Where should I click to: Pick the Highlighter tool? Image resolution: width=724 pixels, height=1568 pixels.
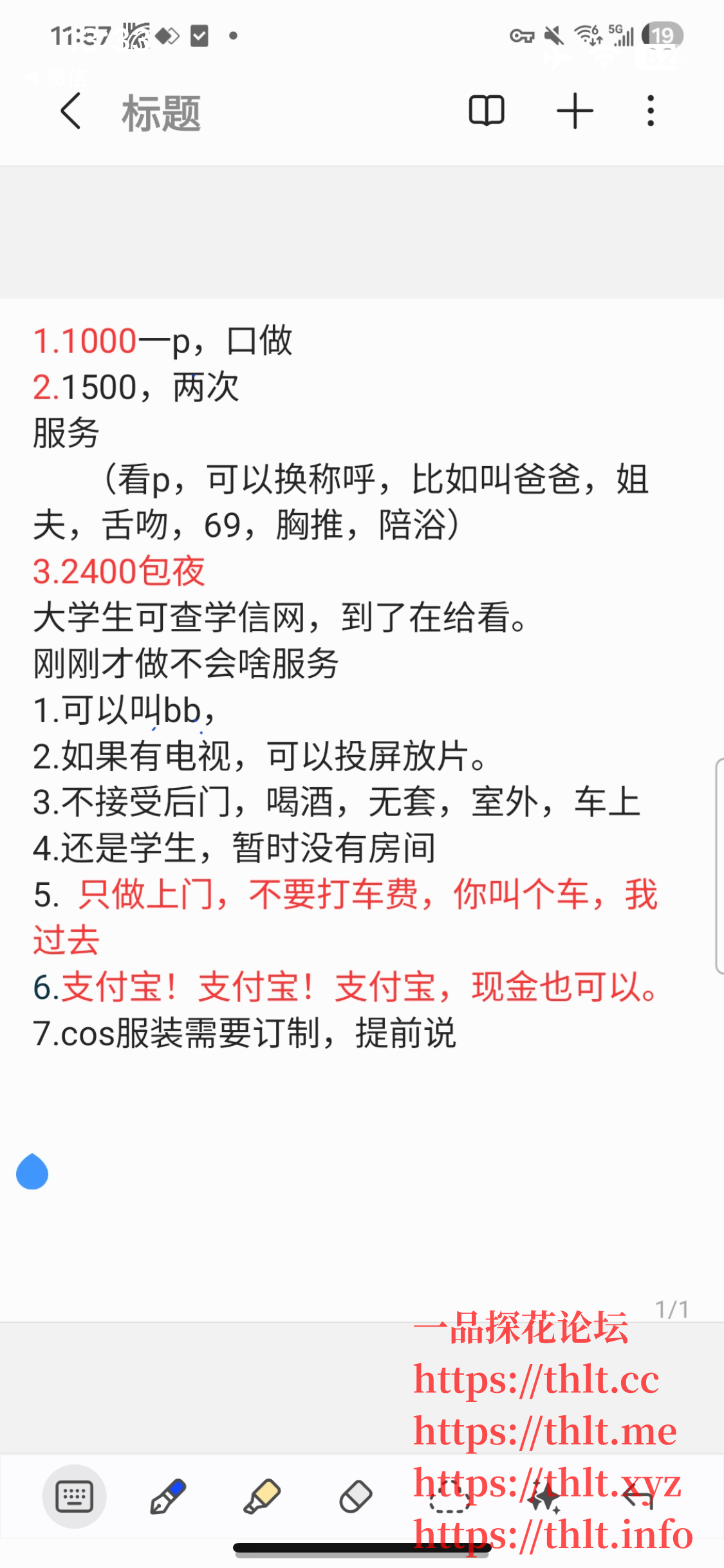coord(263,1497)
